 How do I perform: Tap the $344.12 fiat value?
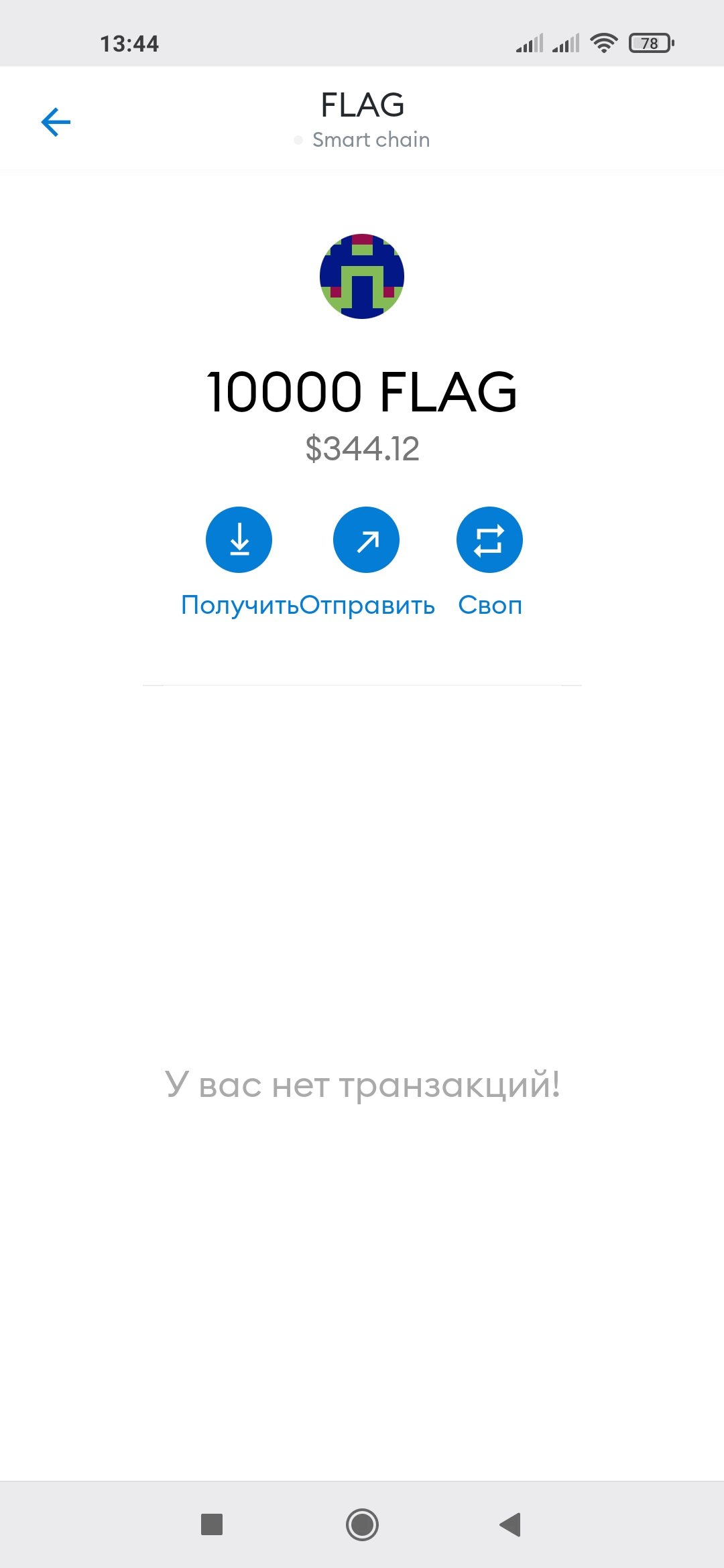click(x=362, y=447)
